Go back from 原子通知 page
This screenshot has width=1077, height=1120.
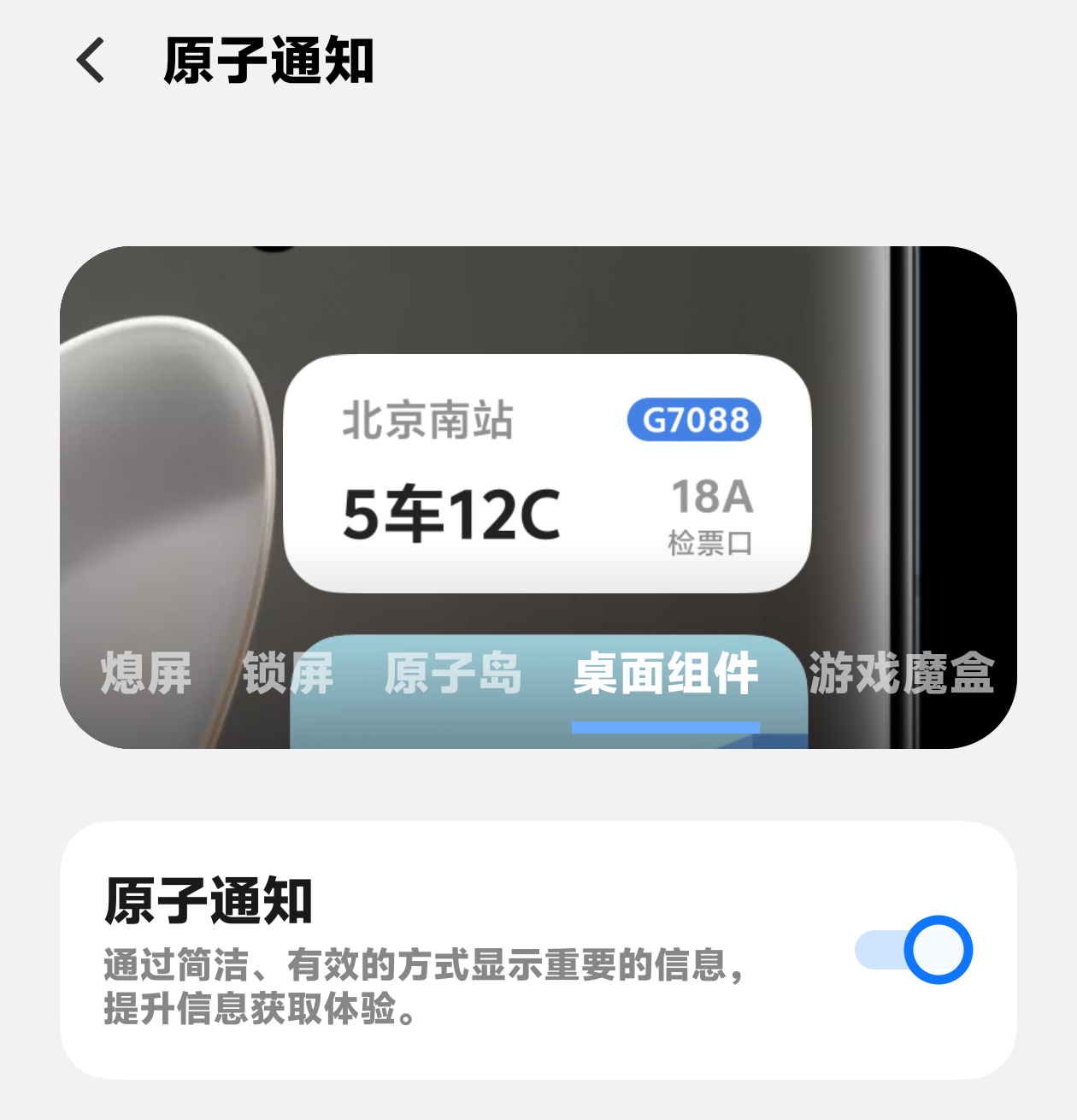point(91,61)
